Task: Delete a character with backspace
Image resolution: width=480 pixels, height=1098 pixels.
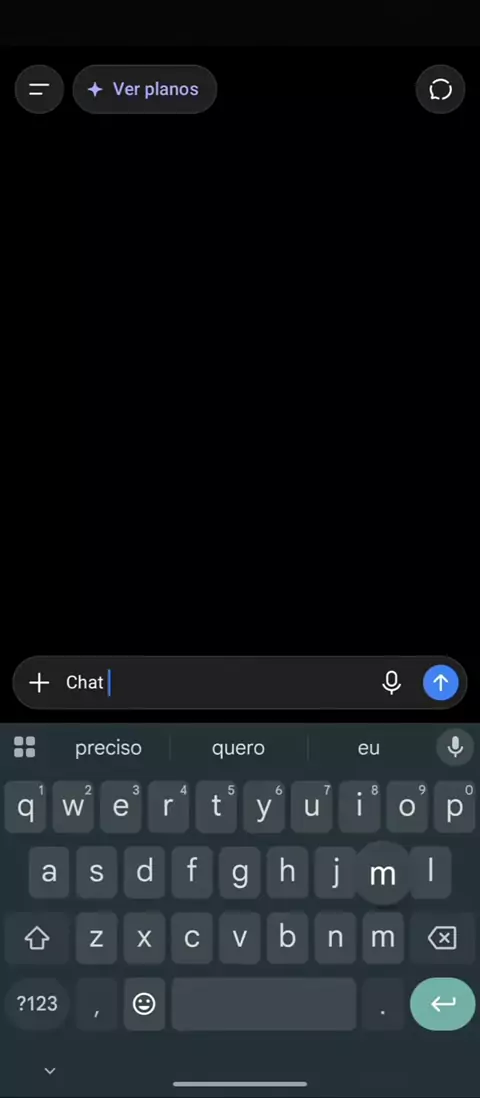Action: [442, 938]
